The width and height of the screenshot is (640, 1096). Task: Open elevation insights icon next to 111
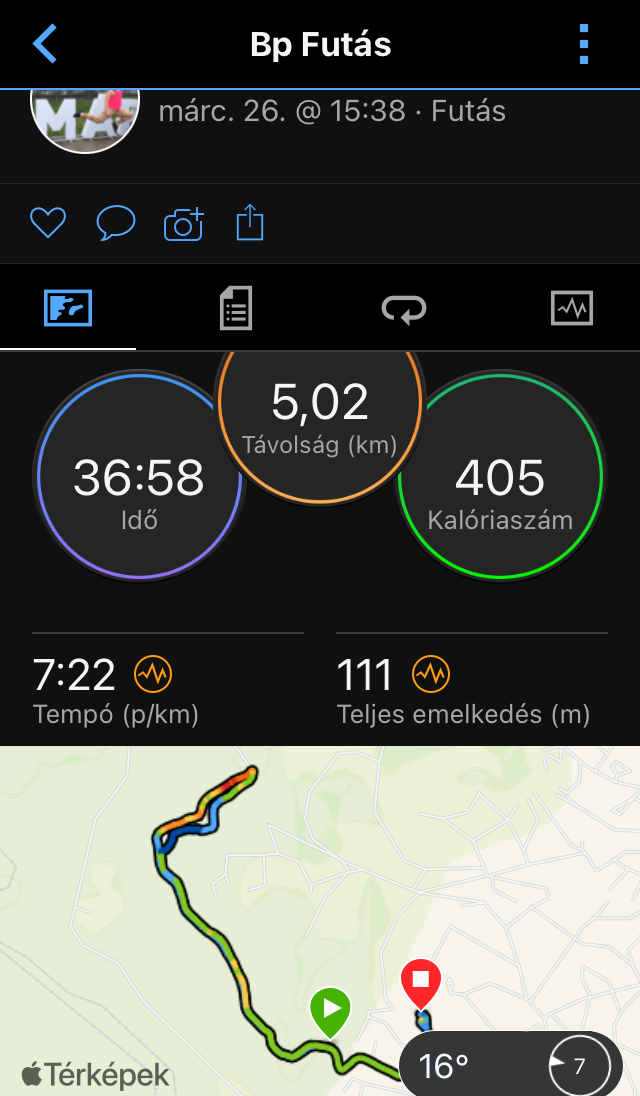430,676
